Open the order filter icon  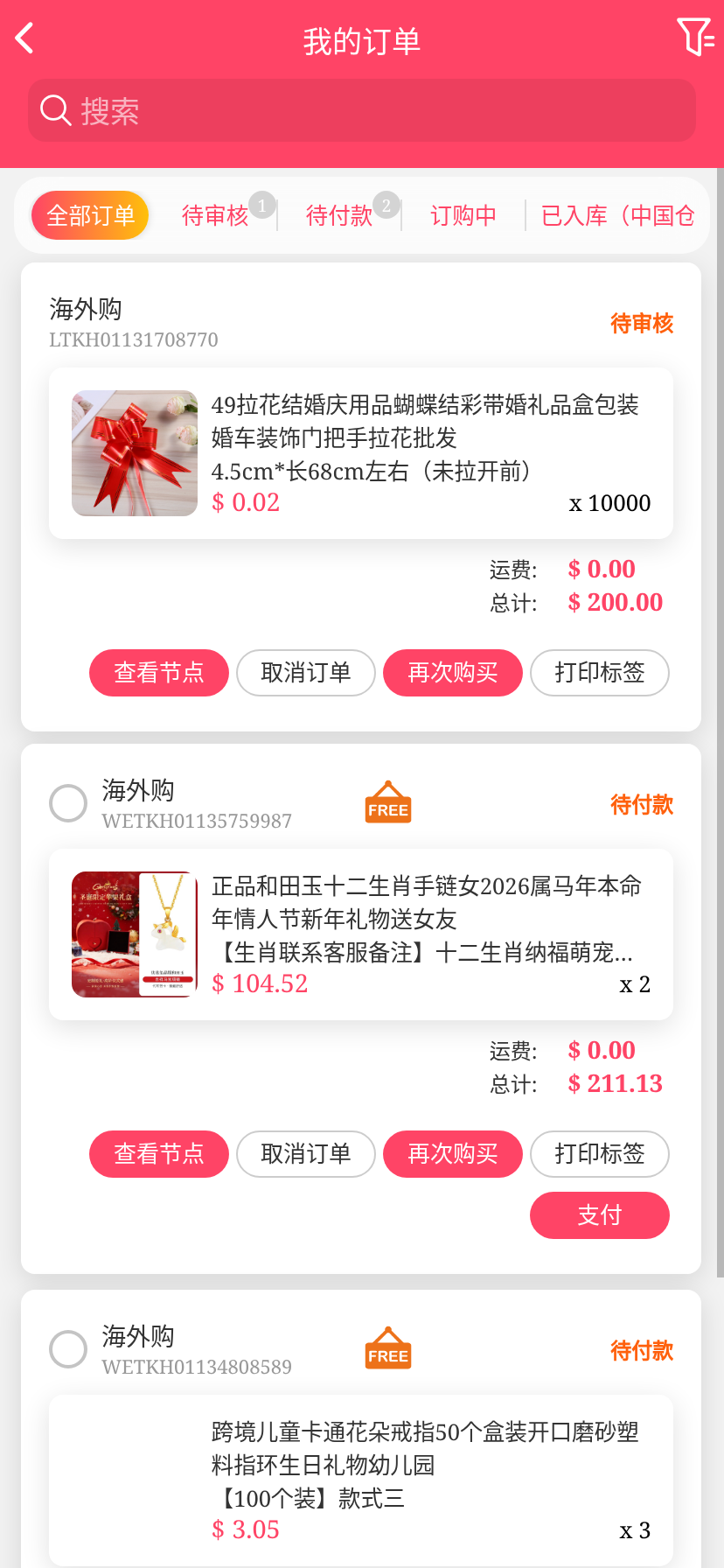[695, 38]
